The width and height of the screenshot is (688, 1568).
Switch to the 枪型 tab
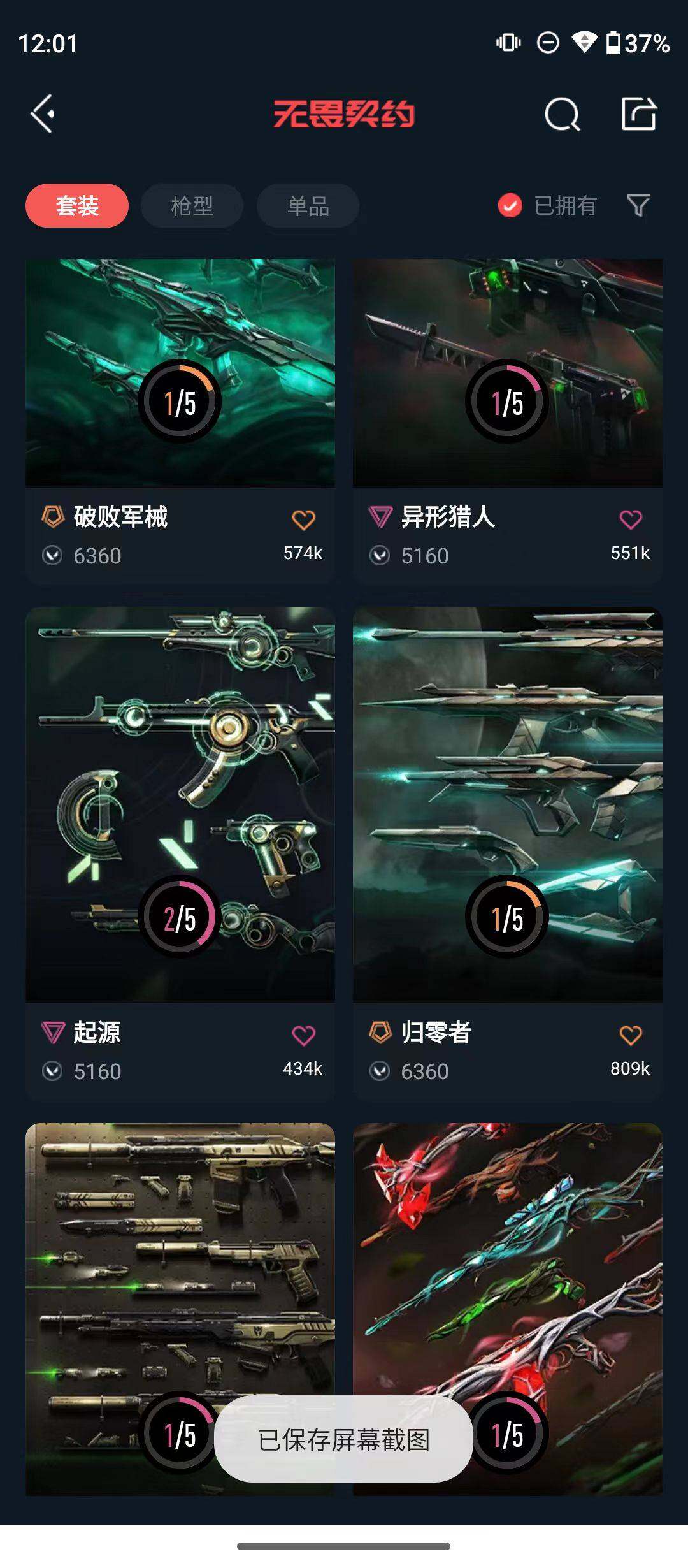click(192, 206)
